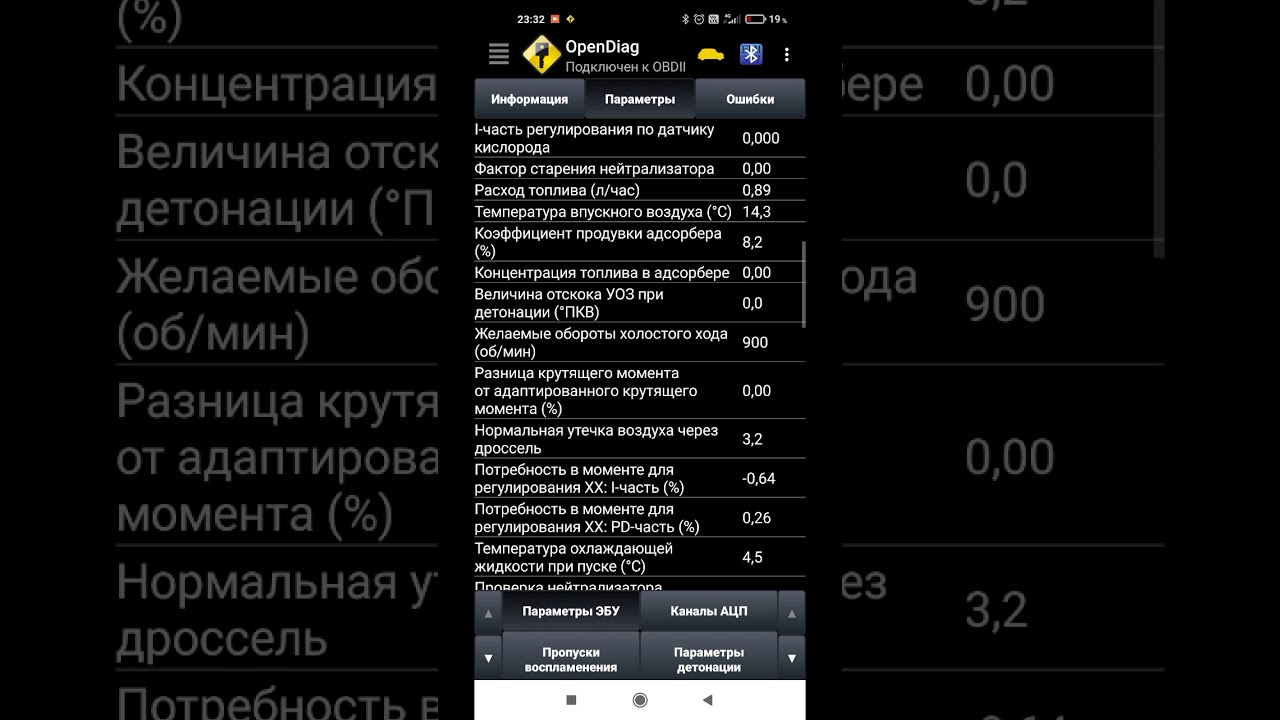Screen dimensions: 1280x720
Task: Select Параметры ЭБУ button
Action: [x=570, y=611]
